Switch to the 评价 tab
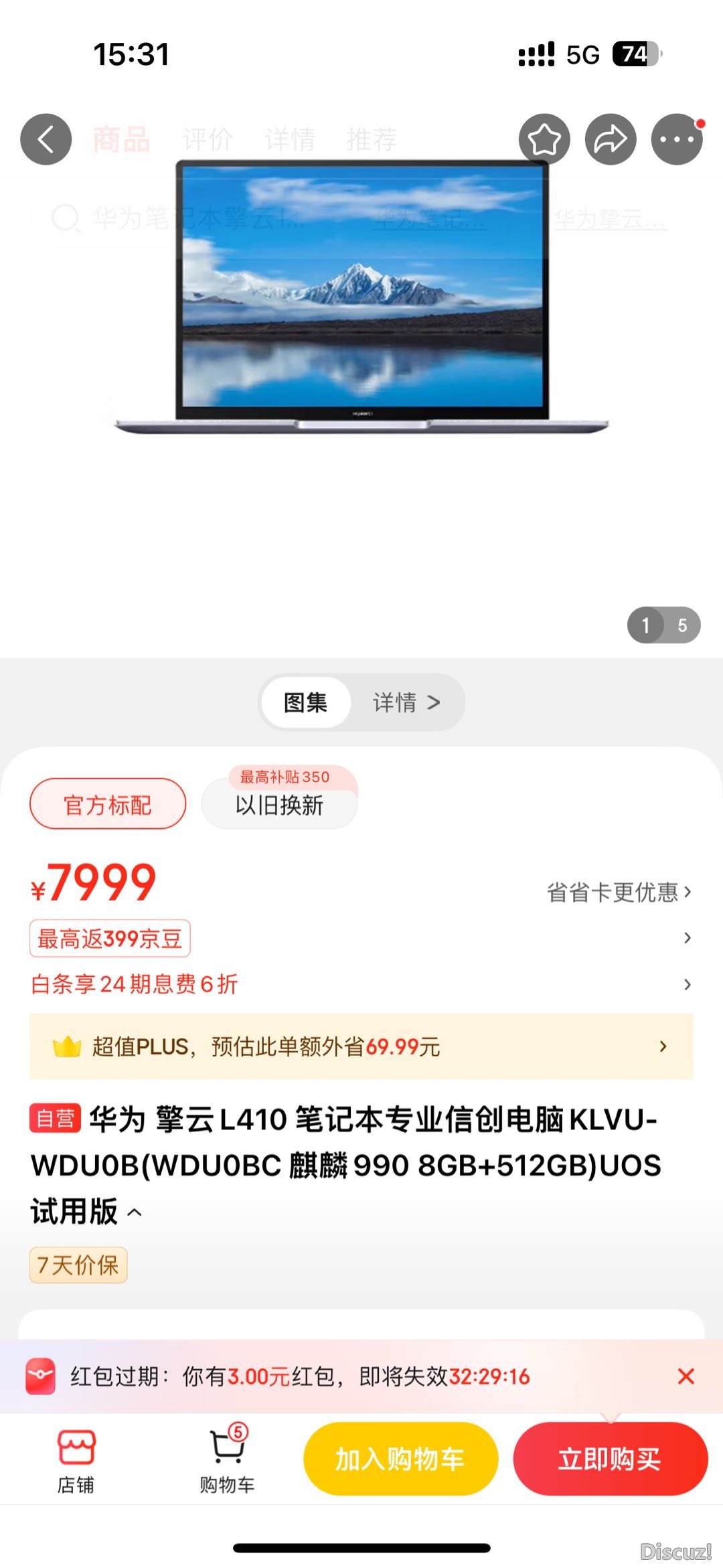Screen dimensions: 723x1568 point(207,139)
